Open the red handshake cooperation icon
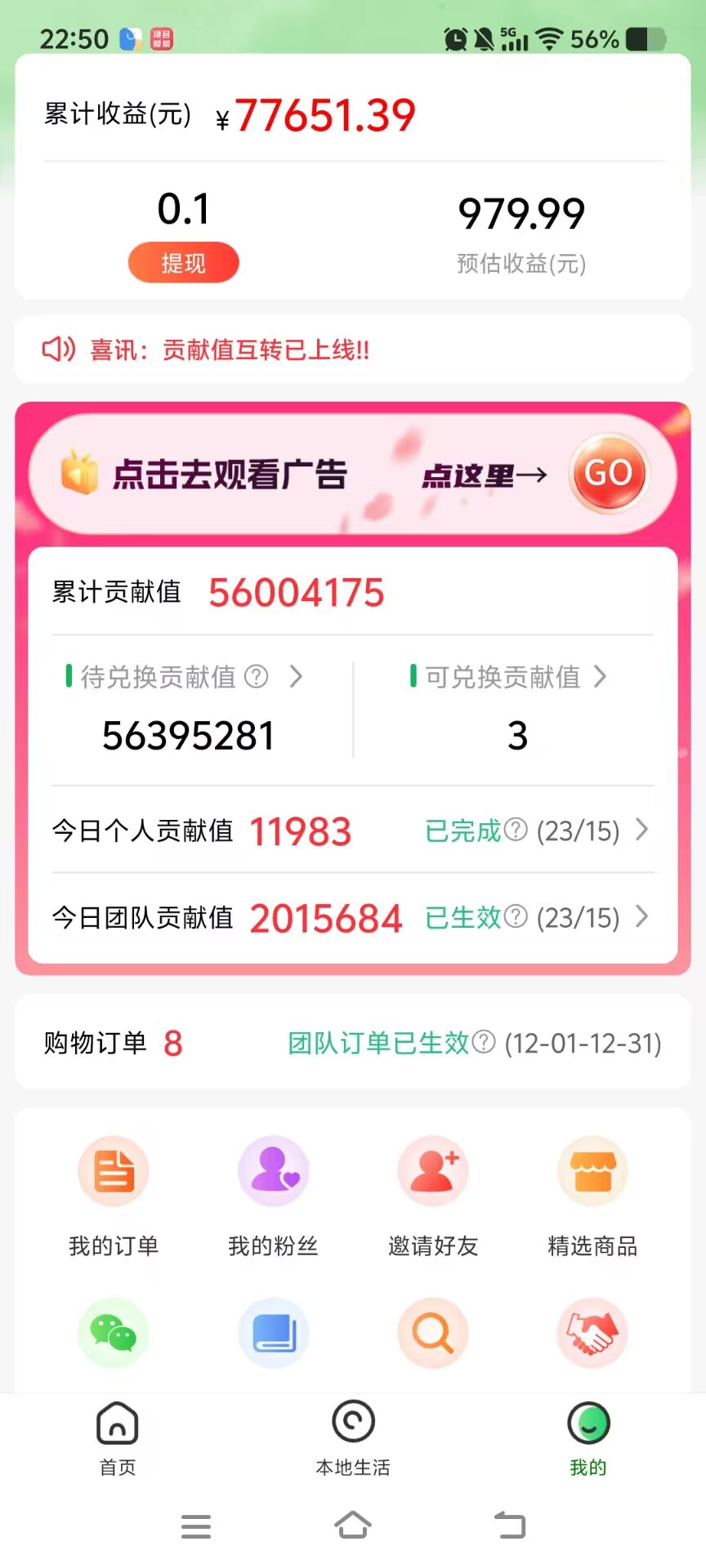The image size is (706, 1568). [x=592, y=1334]
